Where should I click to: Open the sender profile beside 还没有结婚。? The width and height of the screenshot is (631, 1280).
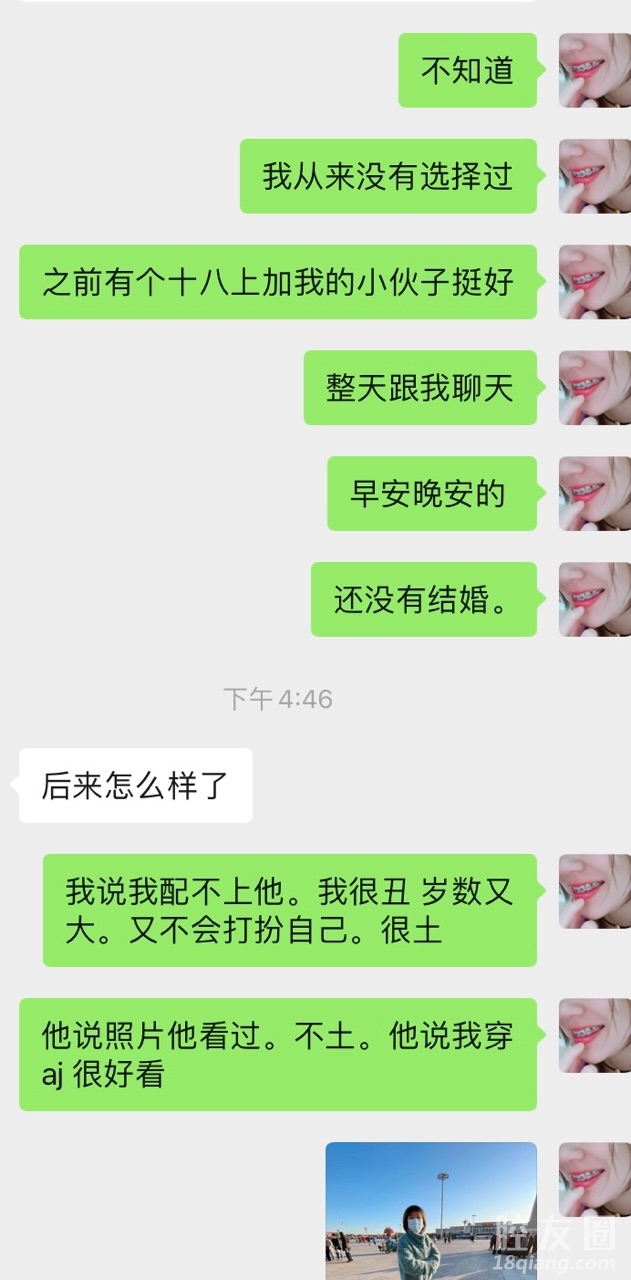(594, 599)
